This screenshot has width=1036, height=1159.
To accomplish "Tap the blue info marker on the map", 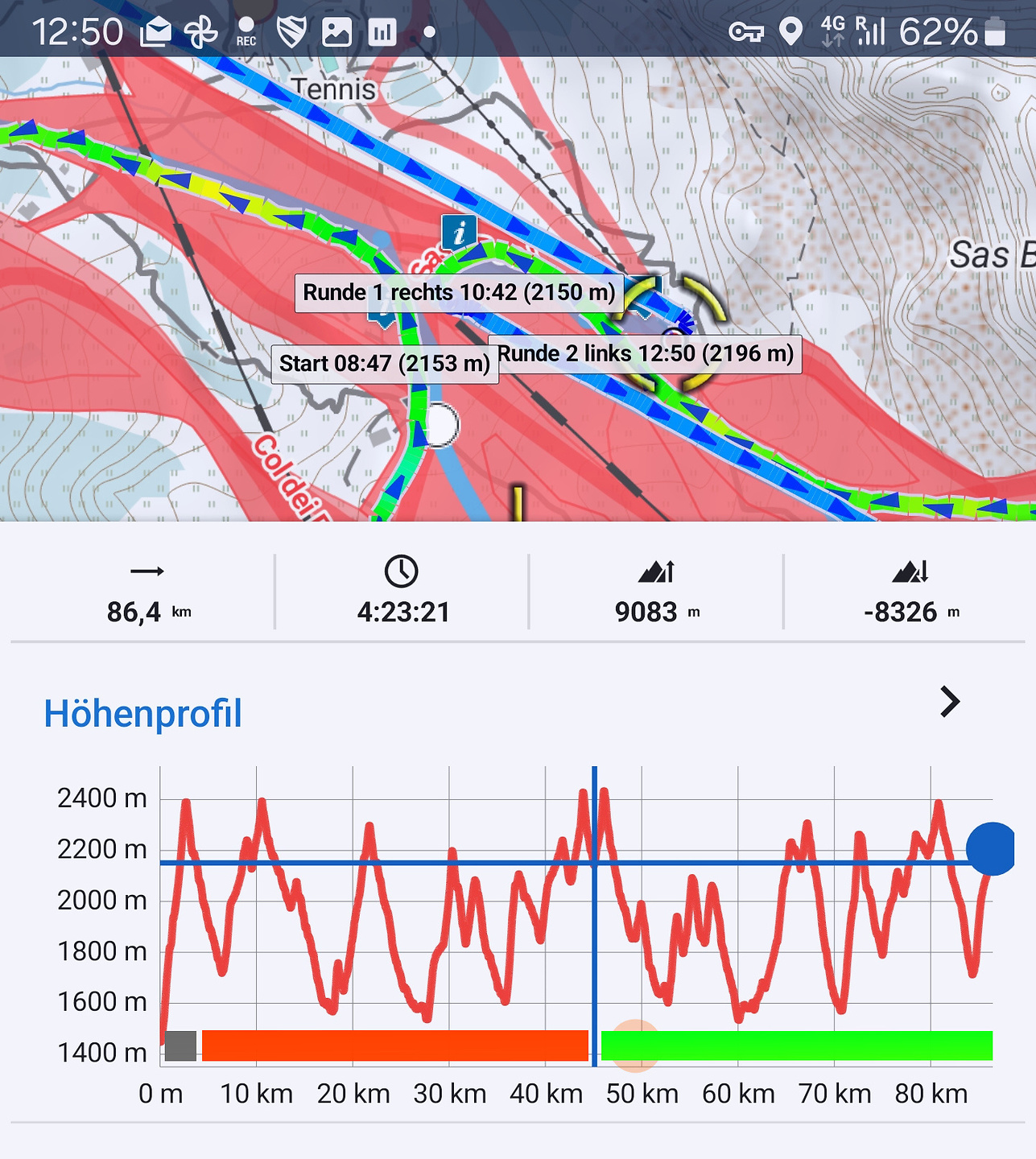I will point(459,233).
